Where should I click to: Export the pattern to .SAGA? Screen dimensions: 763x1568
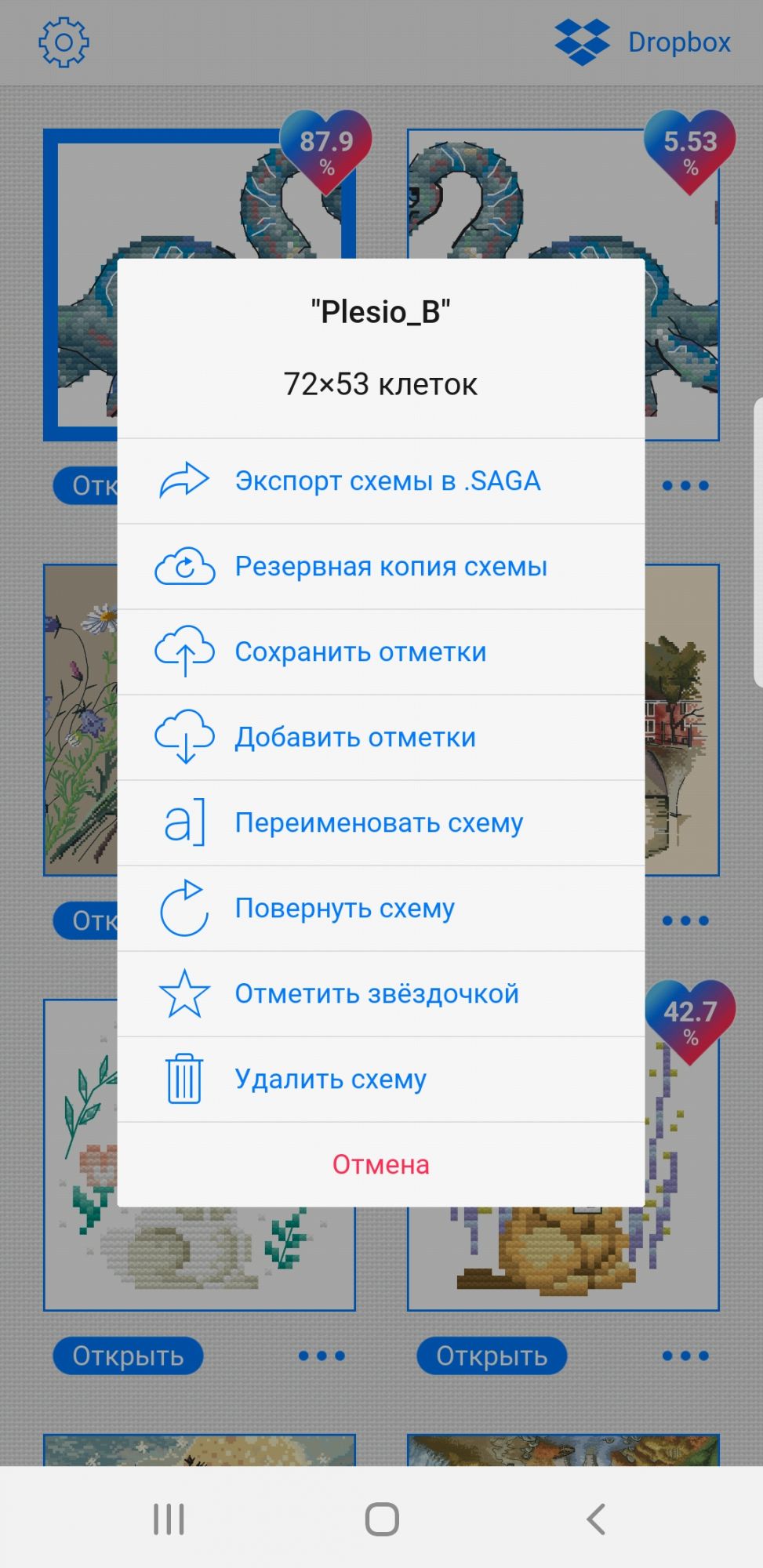pos(381,481)
